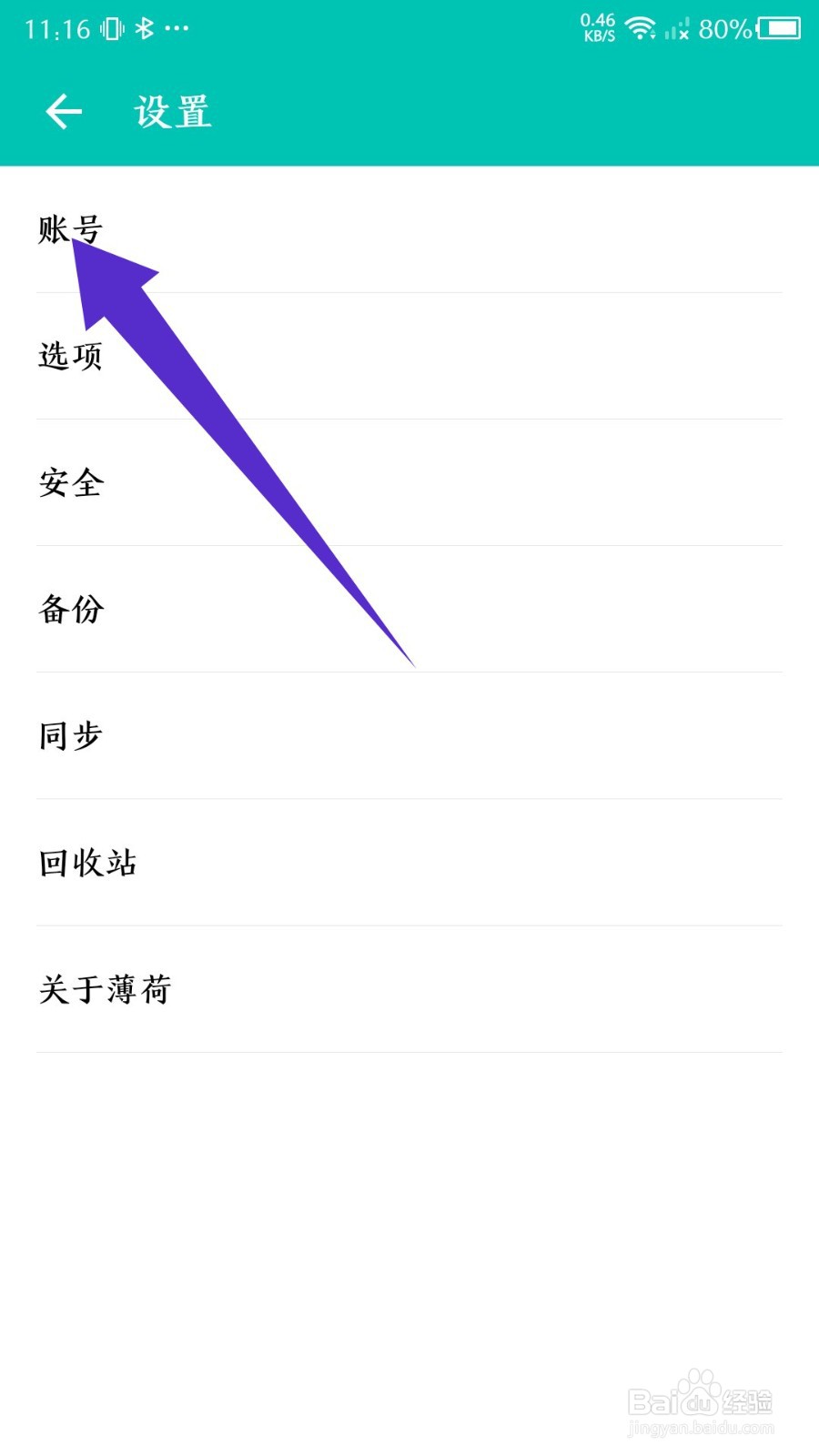Screen dimensions: 819x1456
Task: Tap 设置 title in the header bar
Action: [x=171, y=111]
